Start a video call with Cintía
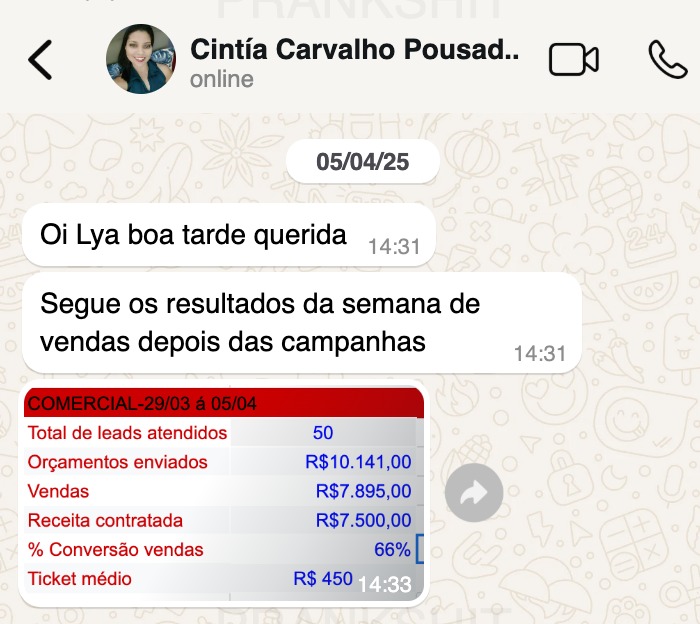Image resolution: width=700 pixels, height=624 pixels. pos(573,60)
